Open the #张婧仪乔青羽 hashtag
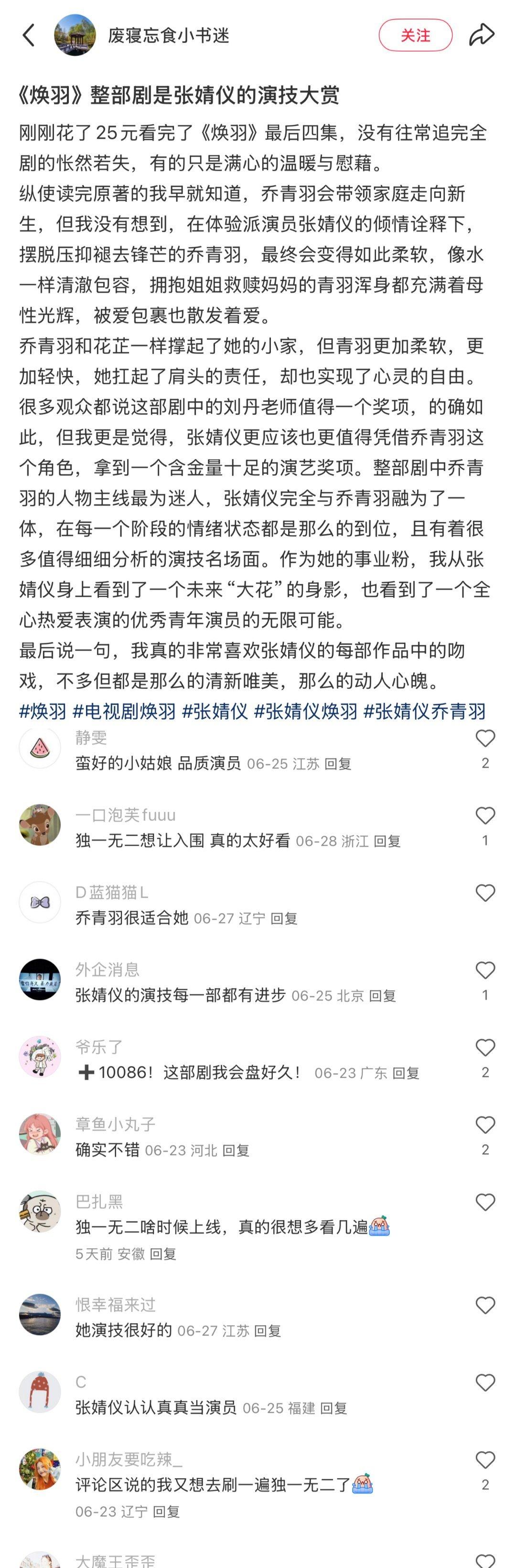516x1568 pixels. coord(425,711)
